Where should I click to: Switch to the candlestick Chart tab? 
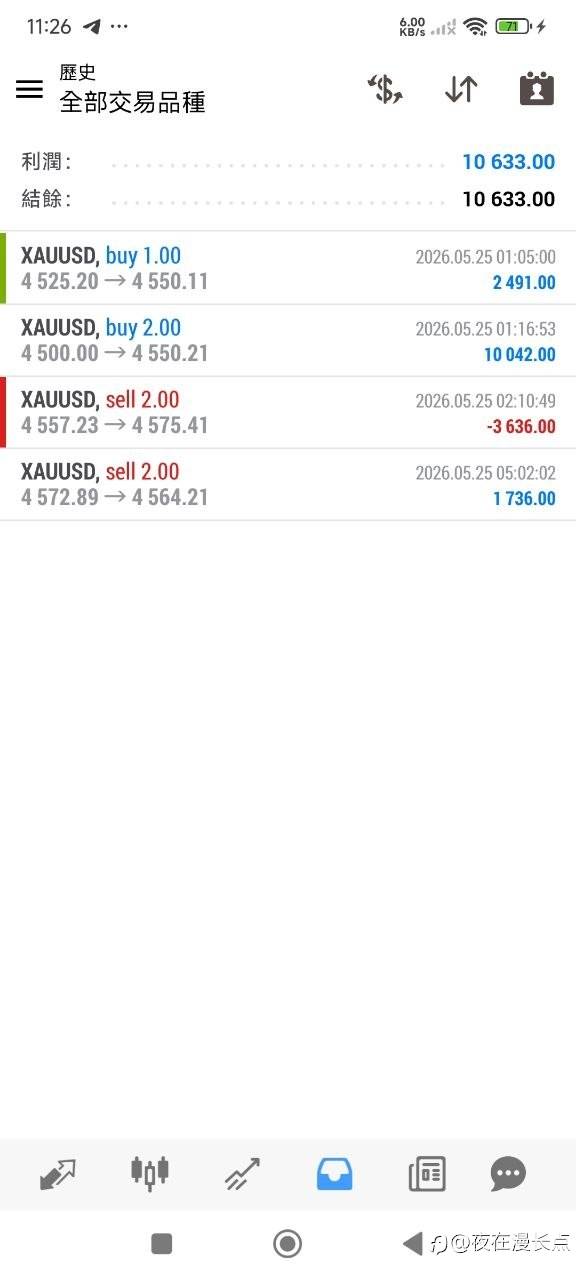[x=150, y=1173]
